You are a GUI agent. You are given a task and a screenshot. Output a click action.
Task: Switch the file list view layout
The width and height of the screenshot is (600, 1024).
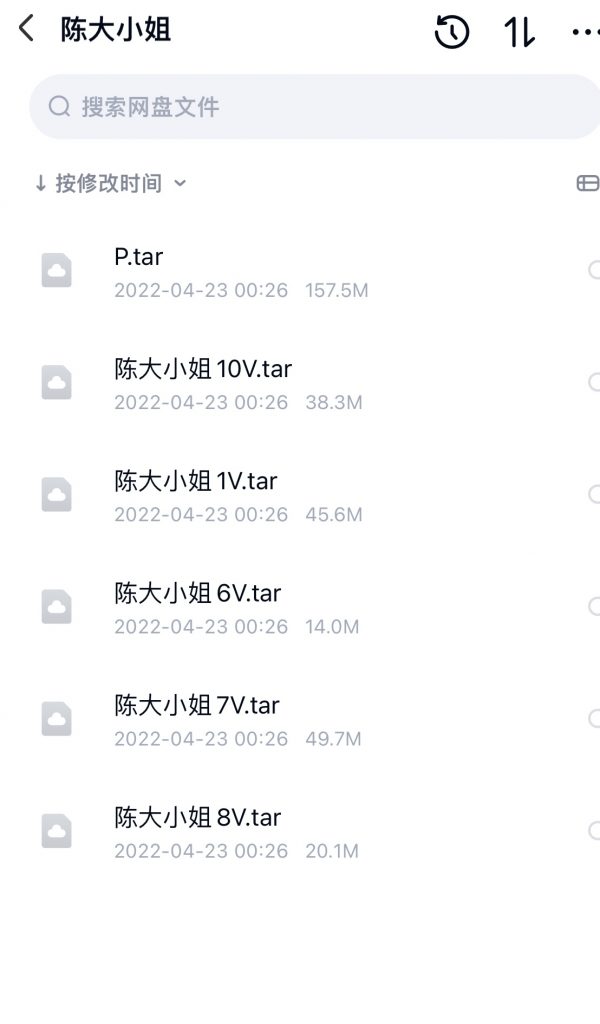tap(588, 183)
